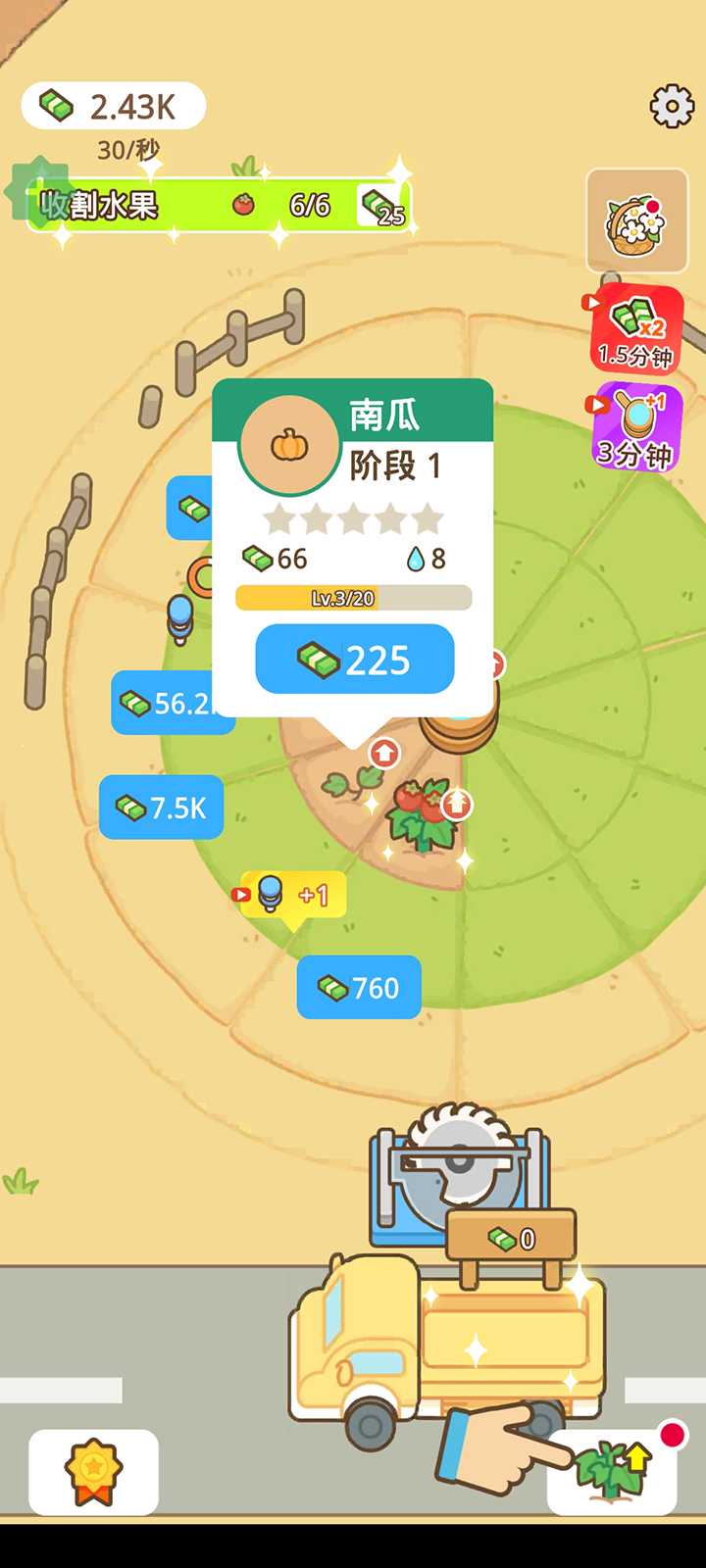Screen dimensions: 706x1568
Task: Open the settings gear
Action: click(x=672, y=106)
